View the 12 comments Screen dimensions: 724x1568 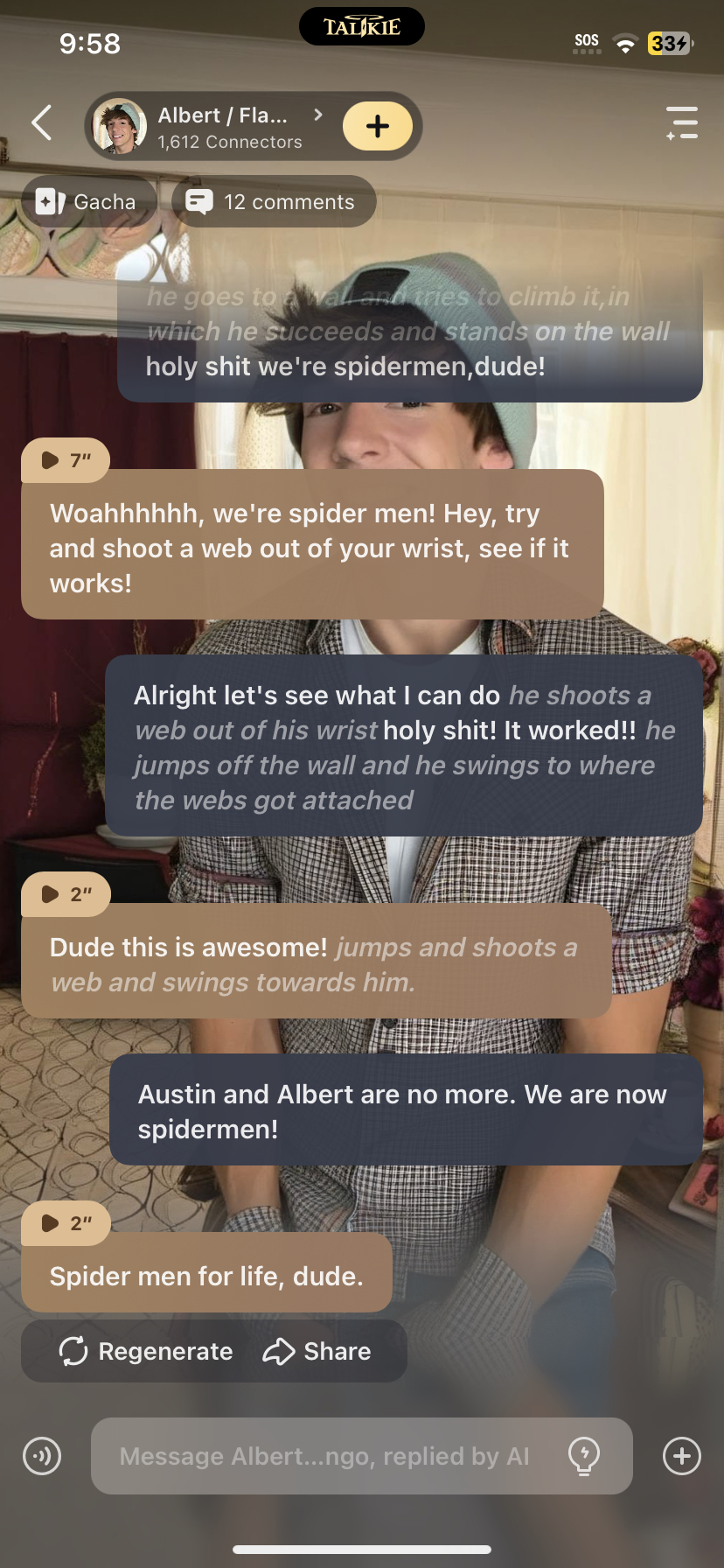click(x=272, y=202)
